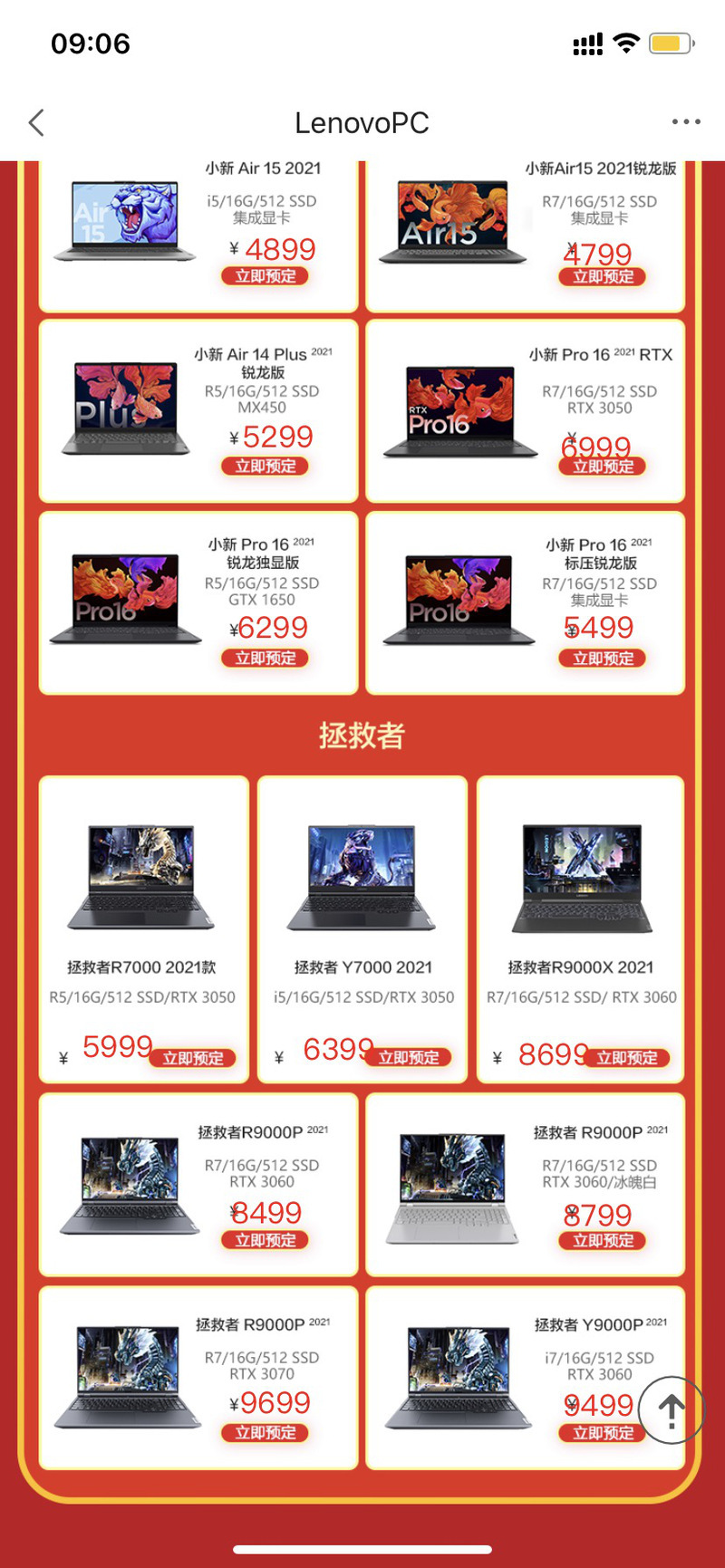Tap 立即预定 for 小新 Air 15 2021 at 4899

click(265, 276)
